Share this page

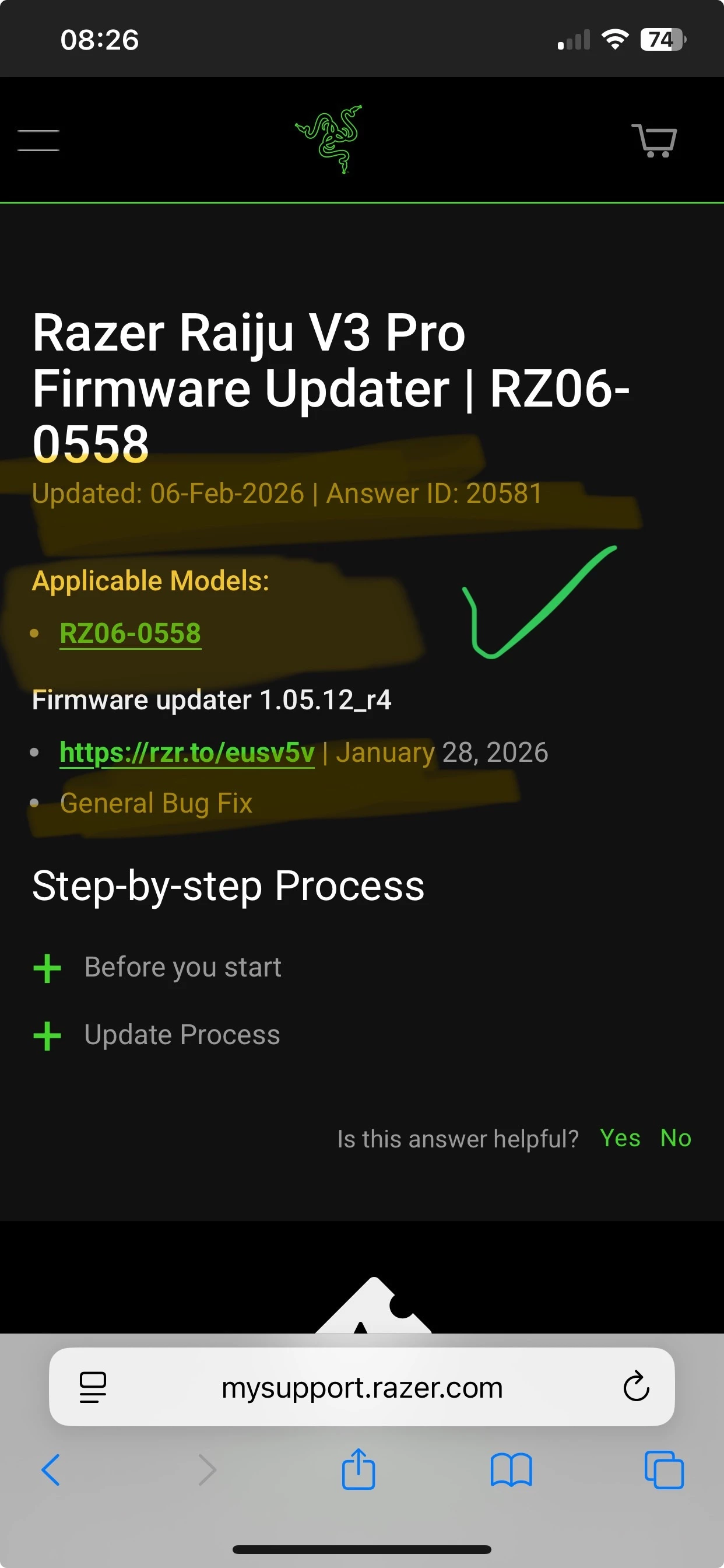pyautogui.click(x=359, y=1469)
